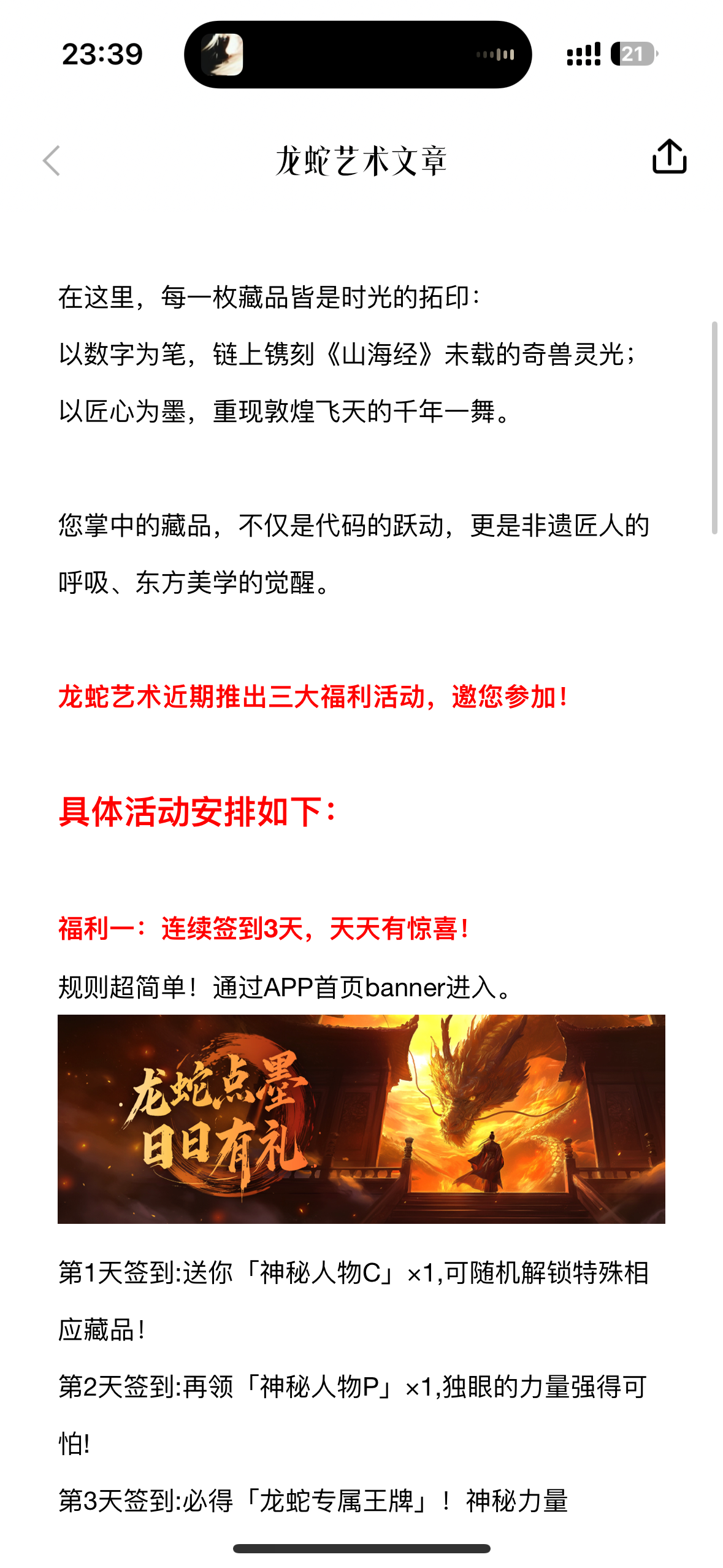Tap the Dynamic Island now-playing activity

pos(358,55)
